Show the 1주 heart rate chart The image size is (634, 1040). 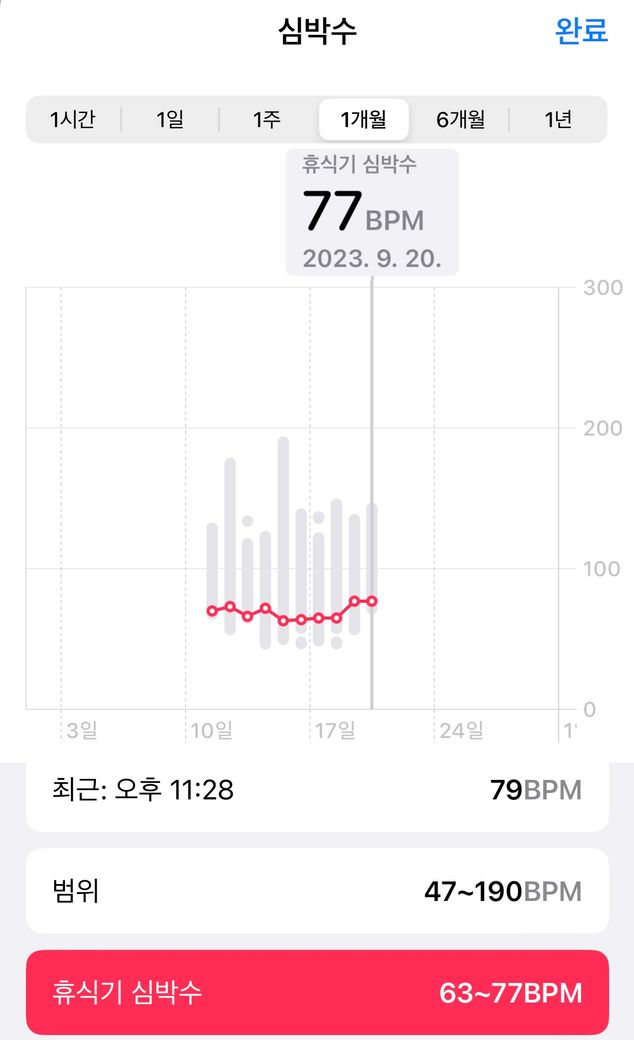click(x=267, y=120)
